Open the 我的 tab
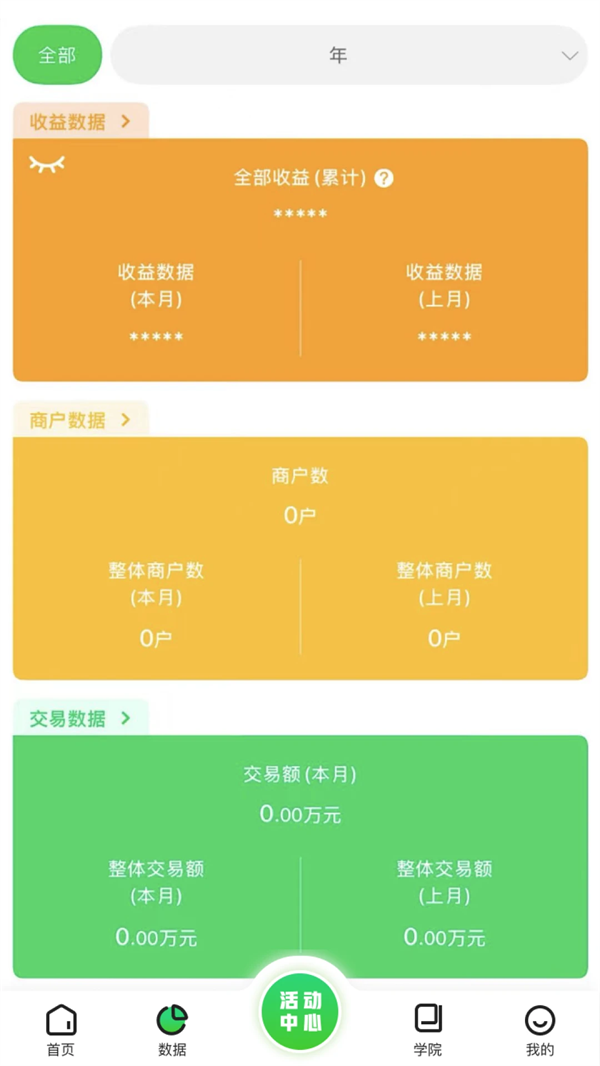The width and height of the screenshot is (600, 1066). (540, 1030)
